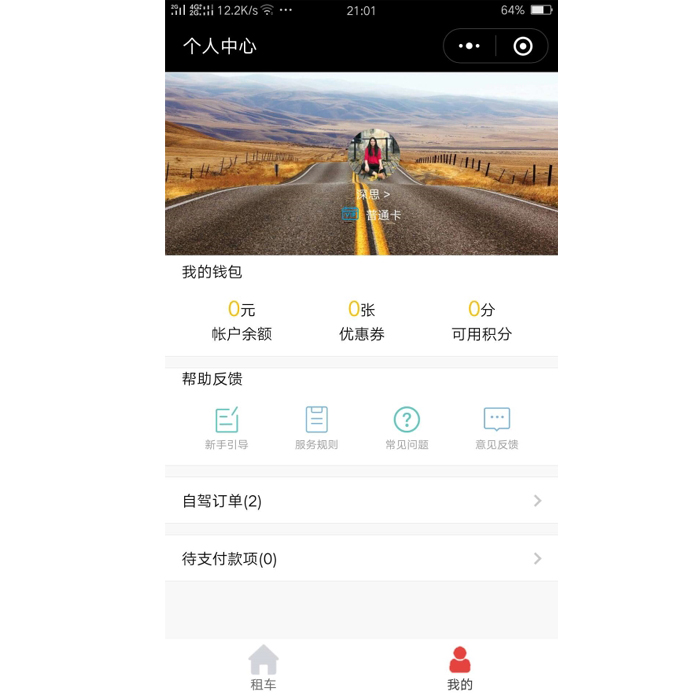Screen dimensions: 700x700
Task: Select the 我的 tab
Action: point(459,668)
